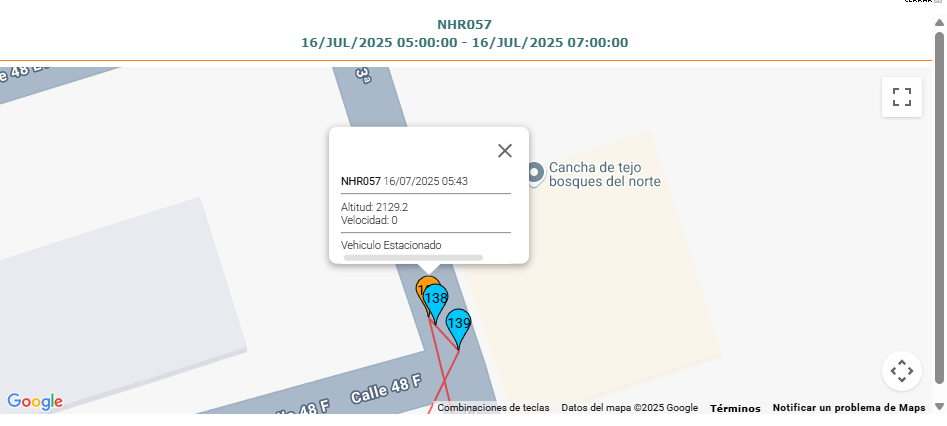Open Google logo link on map
The image size is (947, 426).
pyautogui.click(x=35, y=401)
